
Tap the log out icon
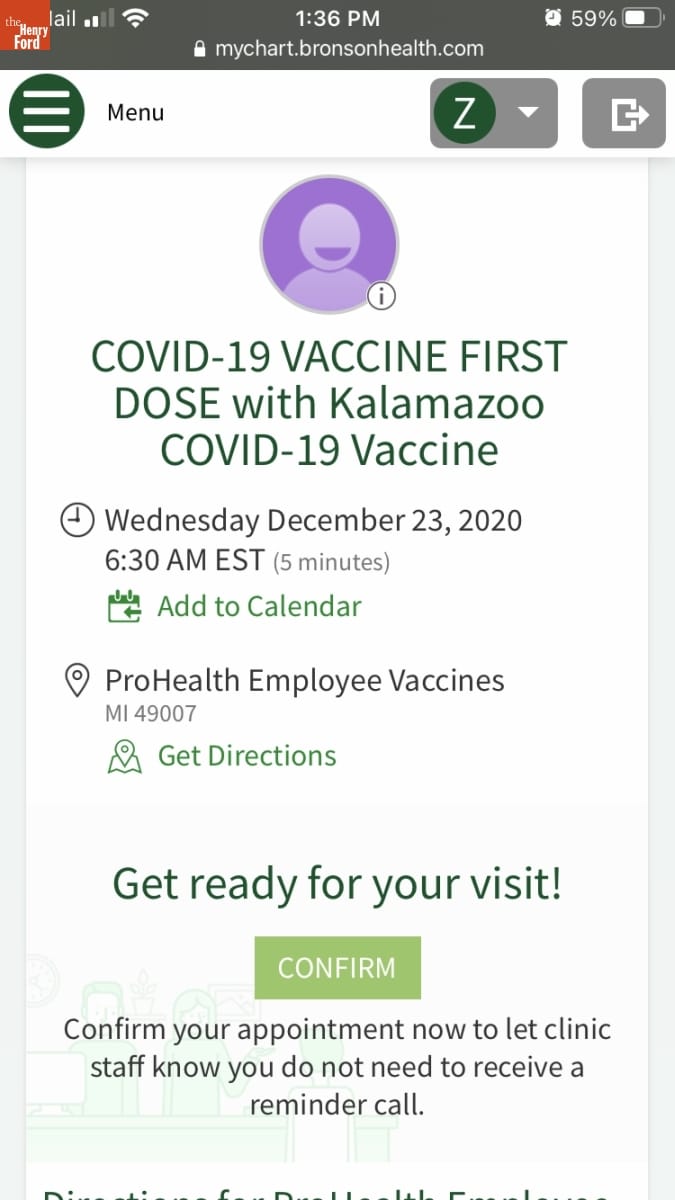(624, 113)
